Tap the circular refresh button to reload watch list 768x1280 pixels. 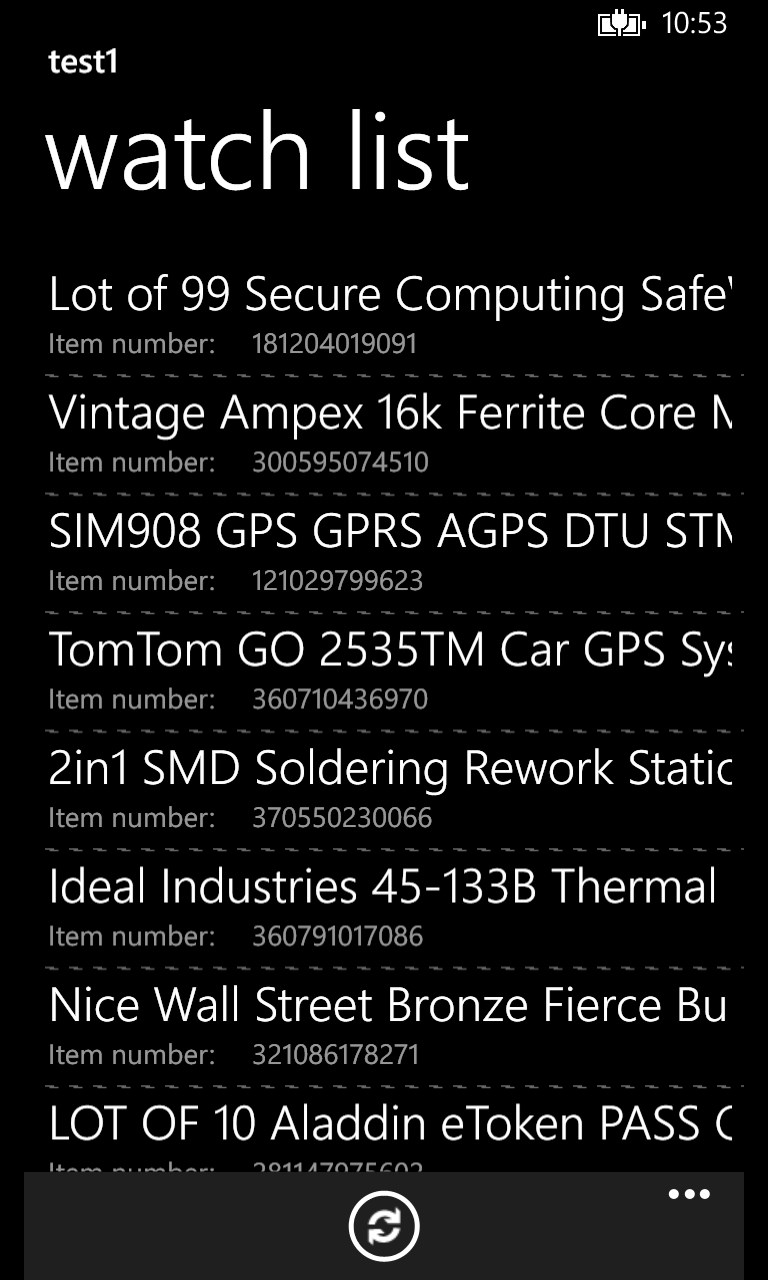384,1224
